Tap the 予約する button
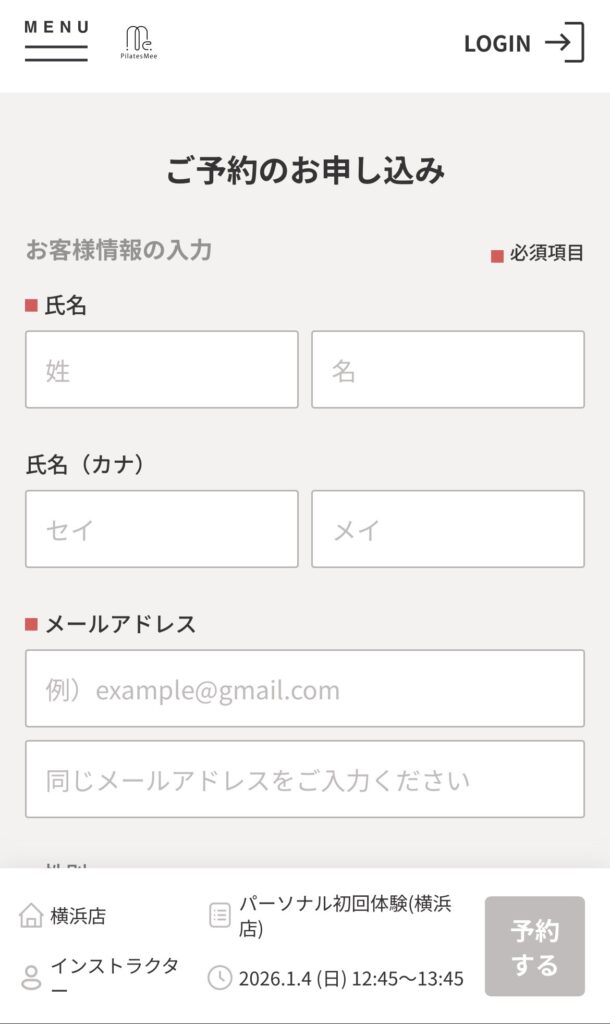The image size is (610, 1024). click(534, 946)
